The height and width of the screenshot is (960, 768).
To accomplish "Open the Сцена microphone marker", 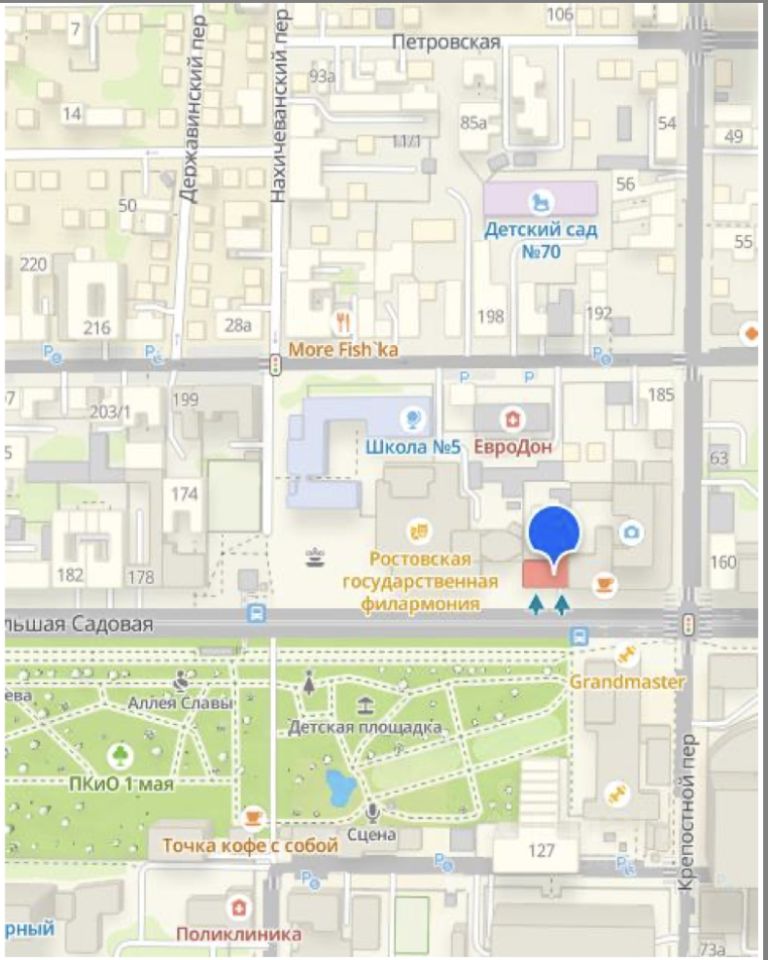I will [373, 812].
